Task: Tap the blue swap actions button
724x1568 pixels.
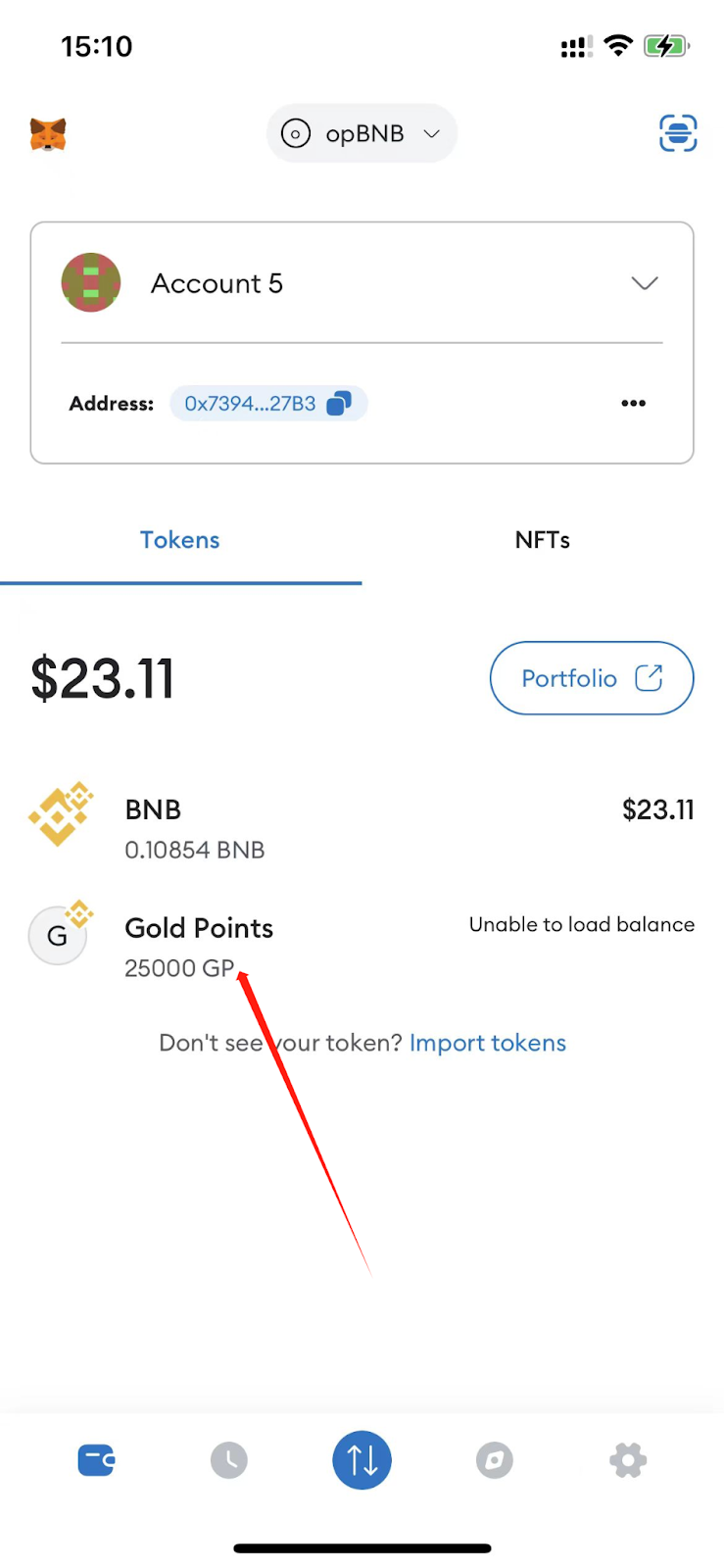Action: click(x=362, y=1460)
